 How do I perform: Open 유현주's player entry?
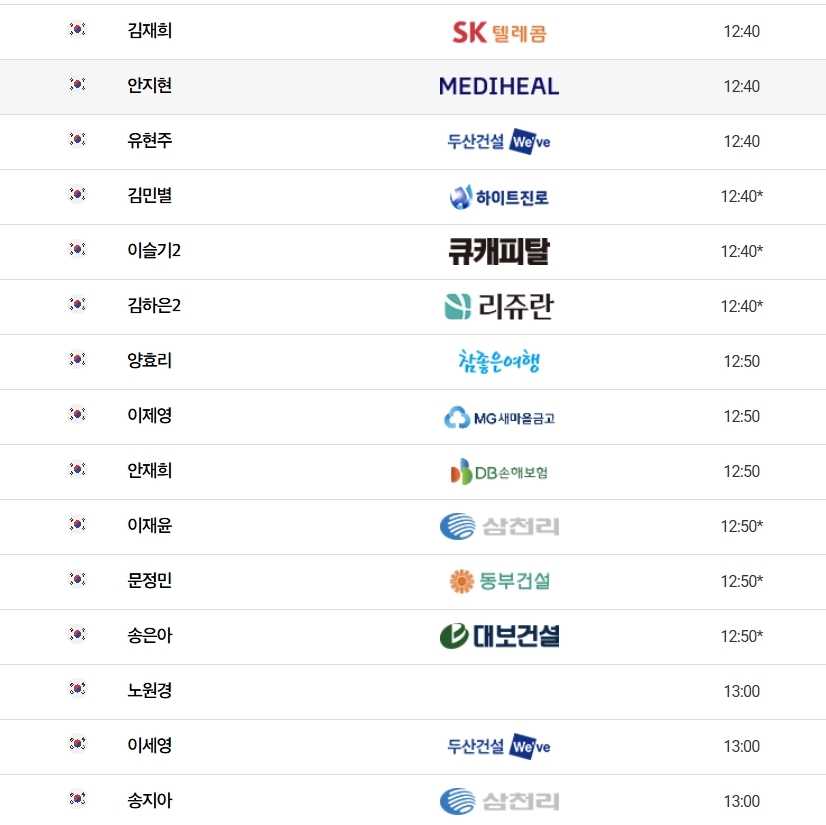tap(150, 141)
